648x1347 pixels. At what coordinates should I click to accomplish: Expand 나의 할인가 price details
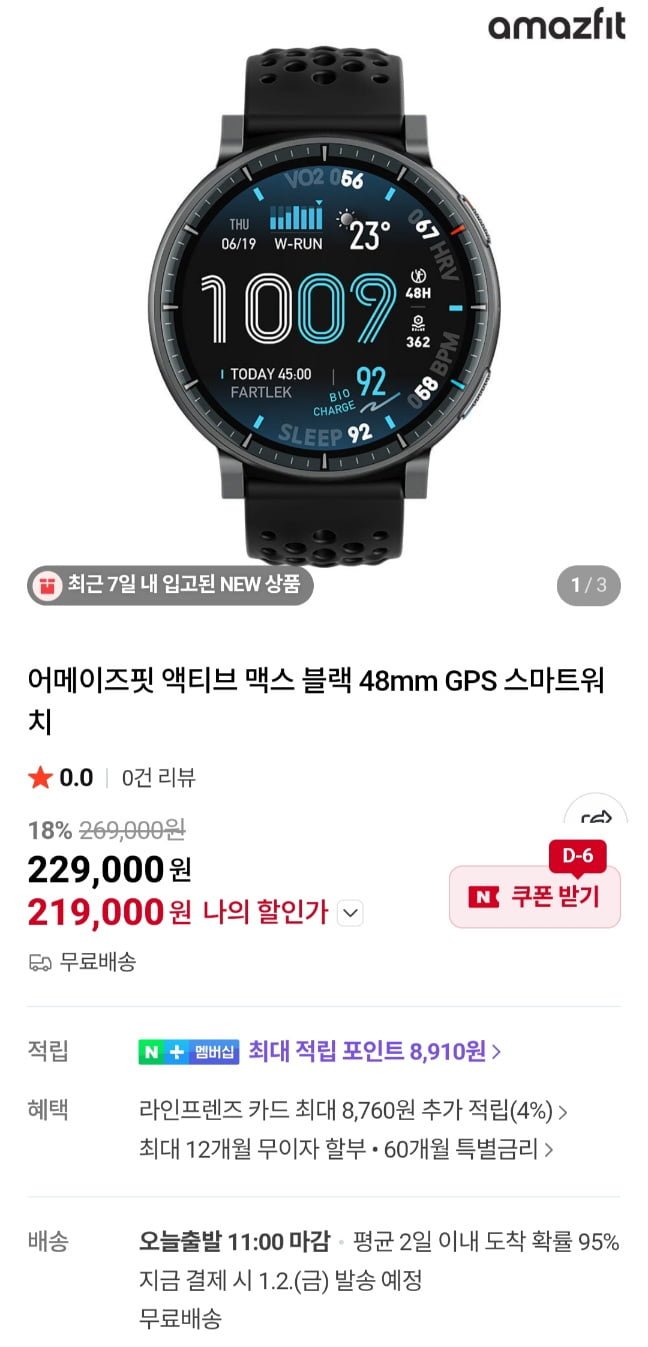(x=350, y=912)
